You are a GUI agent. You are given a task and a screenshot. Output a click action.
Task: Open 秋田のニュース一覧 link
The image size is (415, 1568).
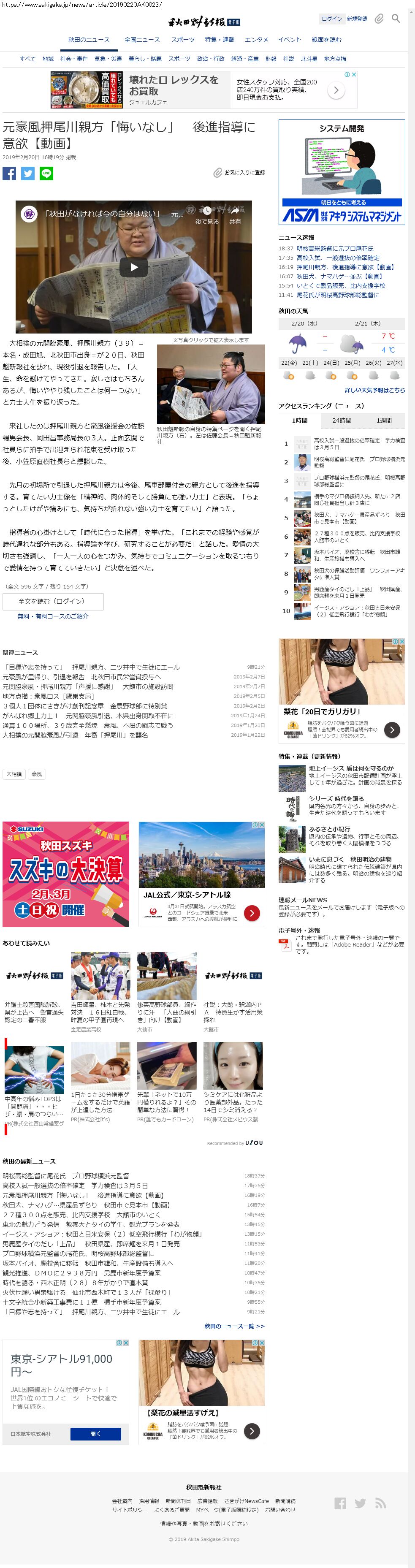click(x=234, y=1326)
